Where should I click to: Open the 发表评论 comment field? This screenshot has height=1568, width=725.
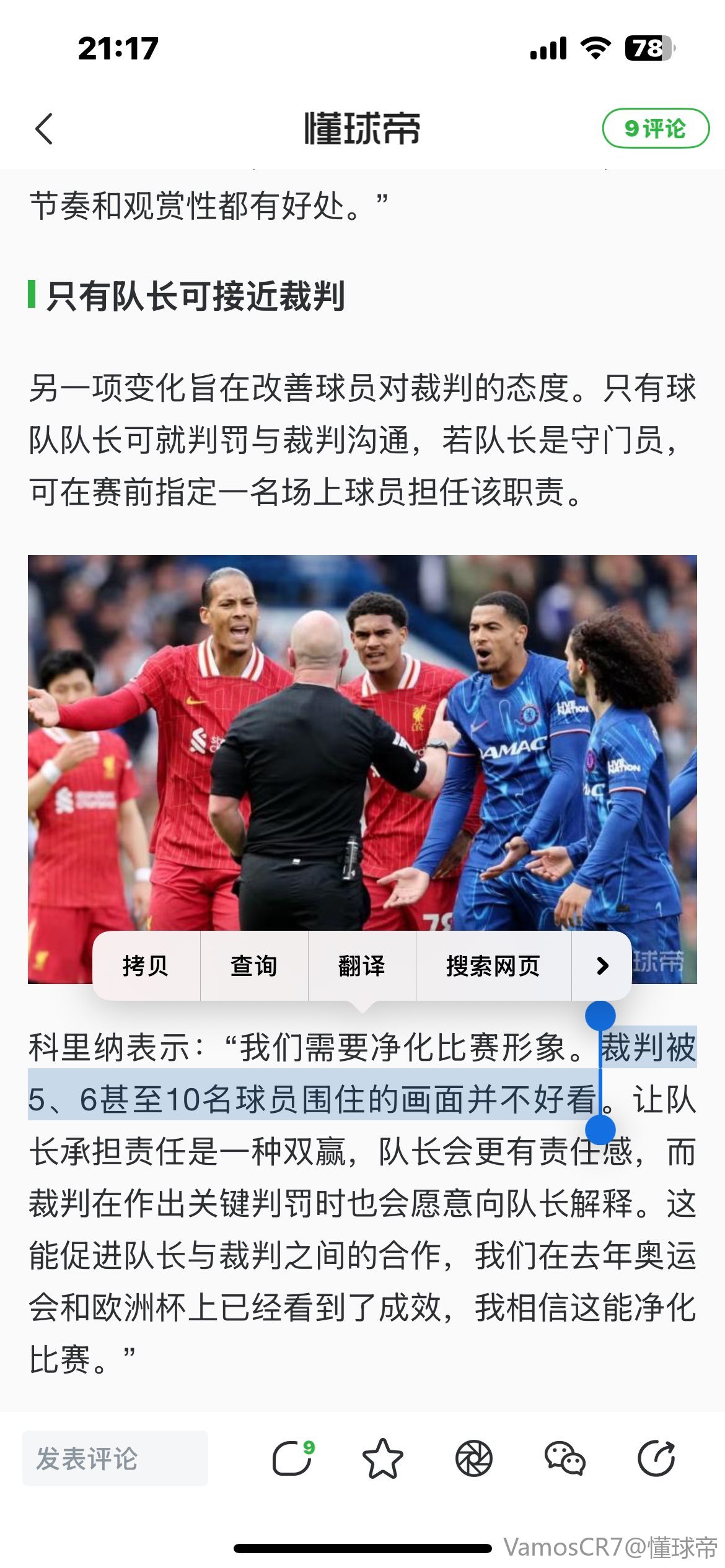tap(115, 1458)
